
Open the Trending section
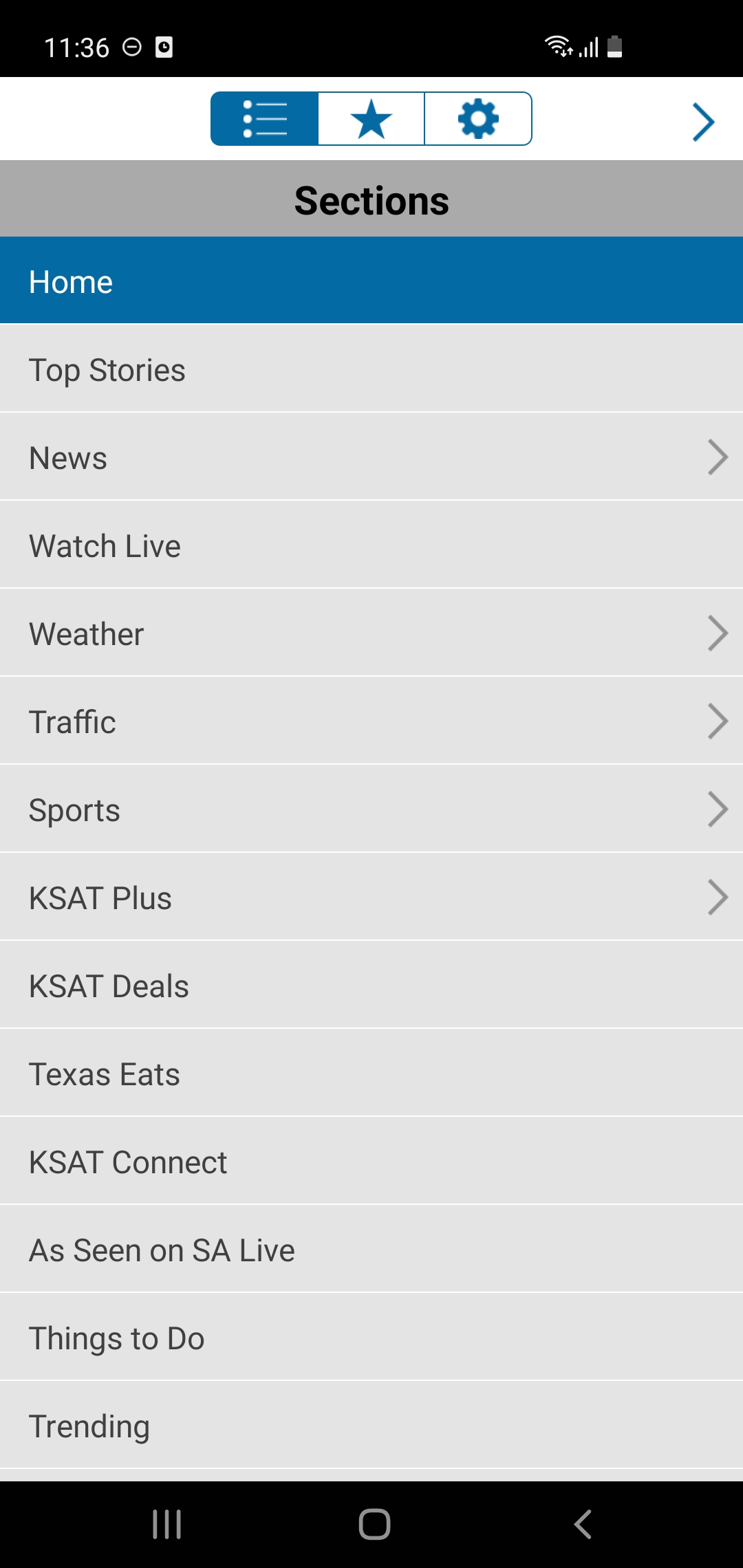click(371, 1425)
